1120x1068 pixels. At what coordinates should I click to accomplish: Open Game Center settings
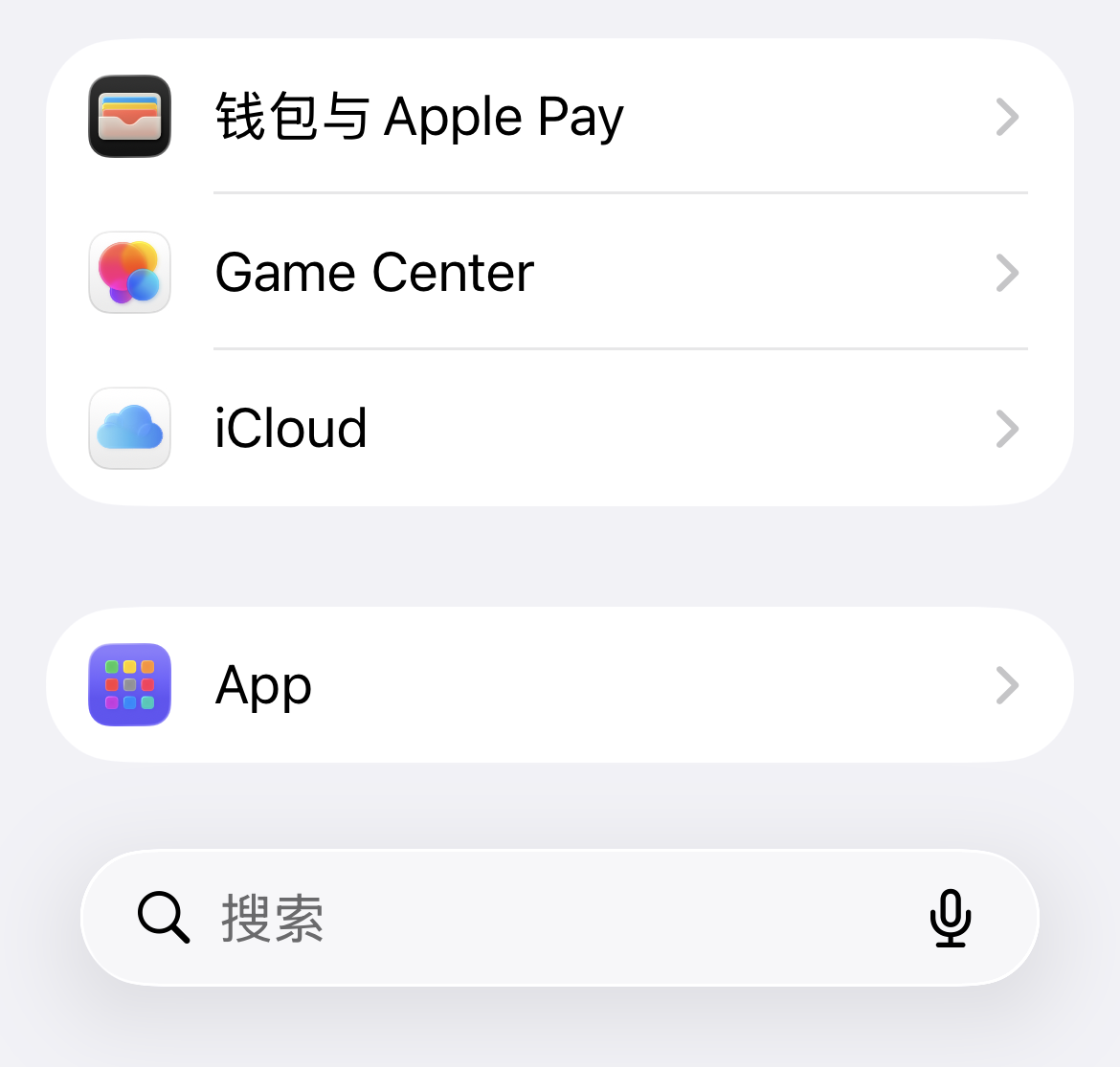(560, 273)
